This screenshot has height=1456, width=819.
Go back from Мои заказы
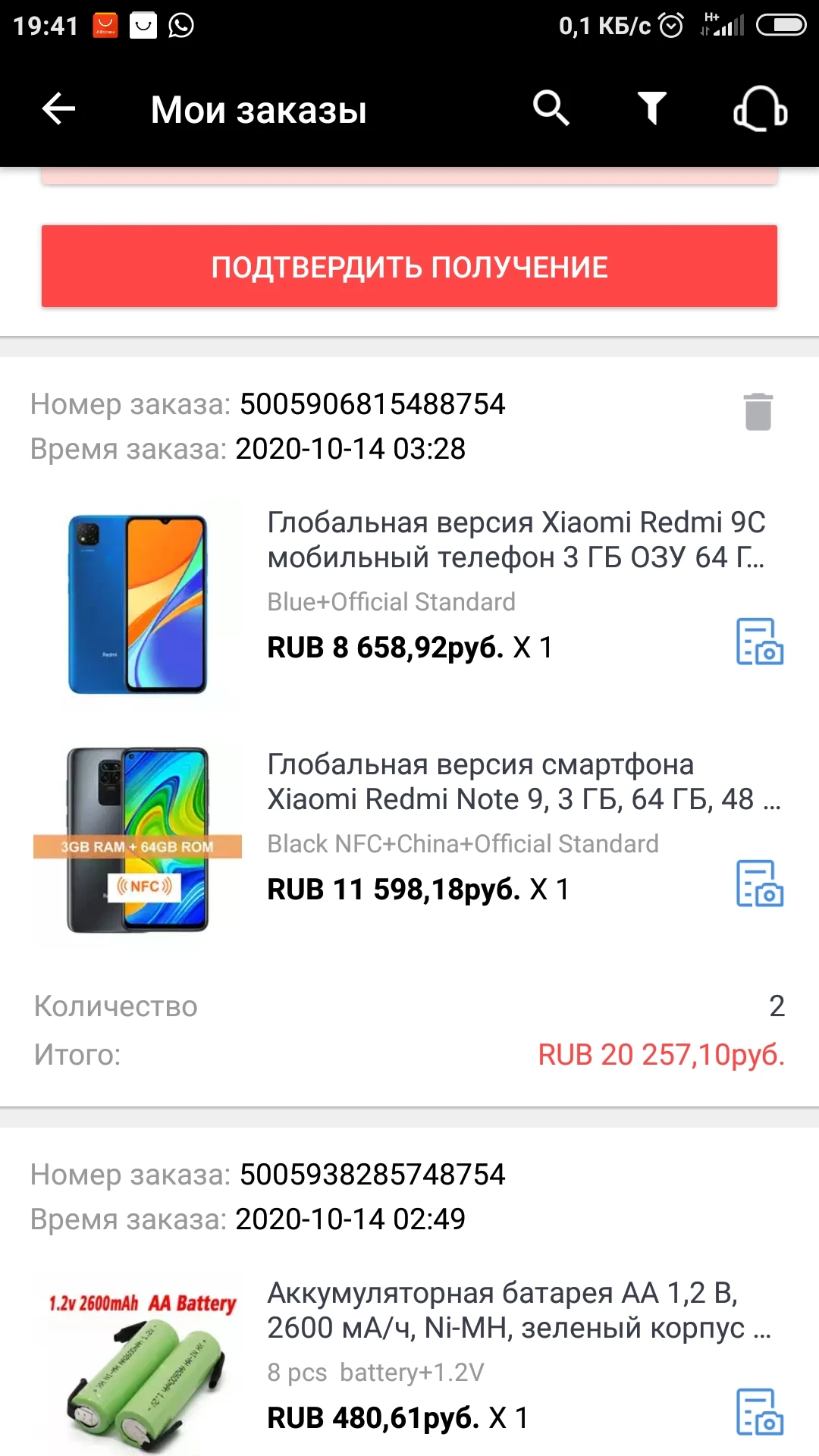point(58,109)
